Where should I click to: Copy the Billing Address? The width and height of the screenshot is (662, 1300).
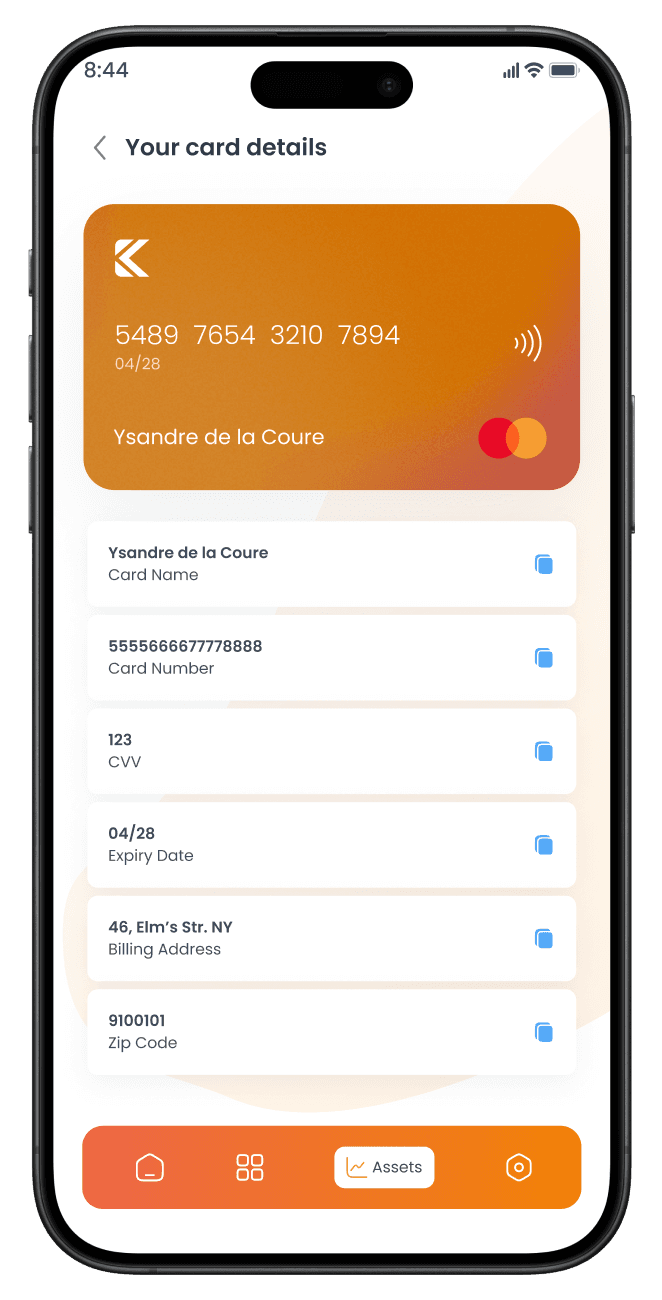tap(543, 939)
